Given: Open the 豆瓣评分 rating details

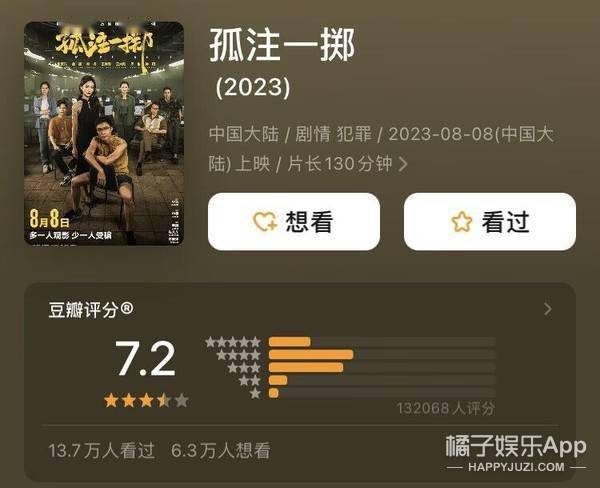Looking at the screenshot, I should pyautogui.click(x=547, y=309).
